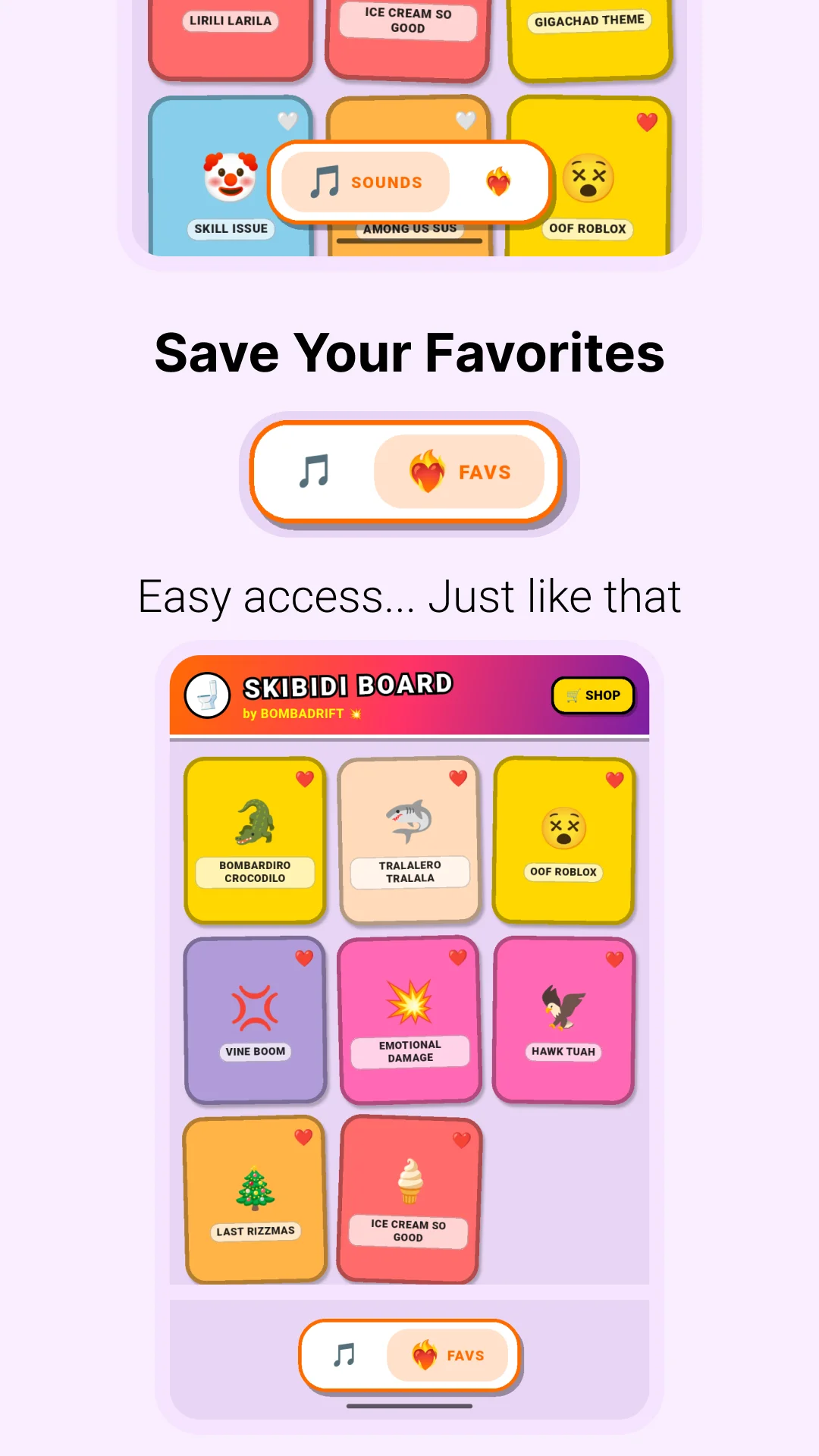Open the SHOP
Screen dimensions: 819x1456
pyautogui.click(x=594, y=695)
